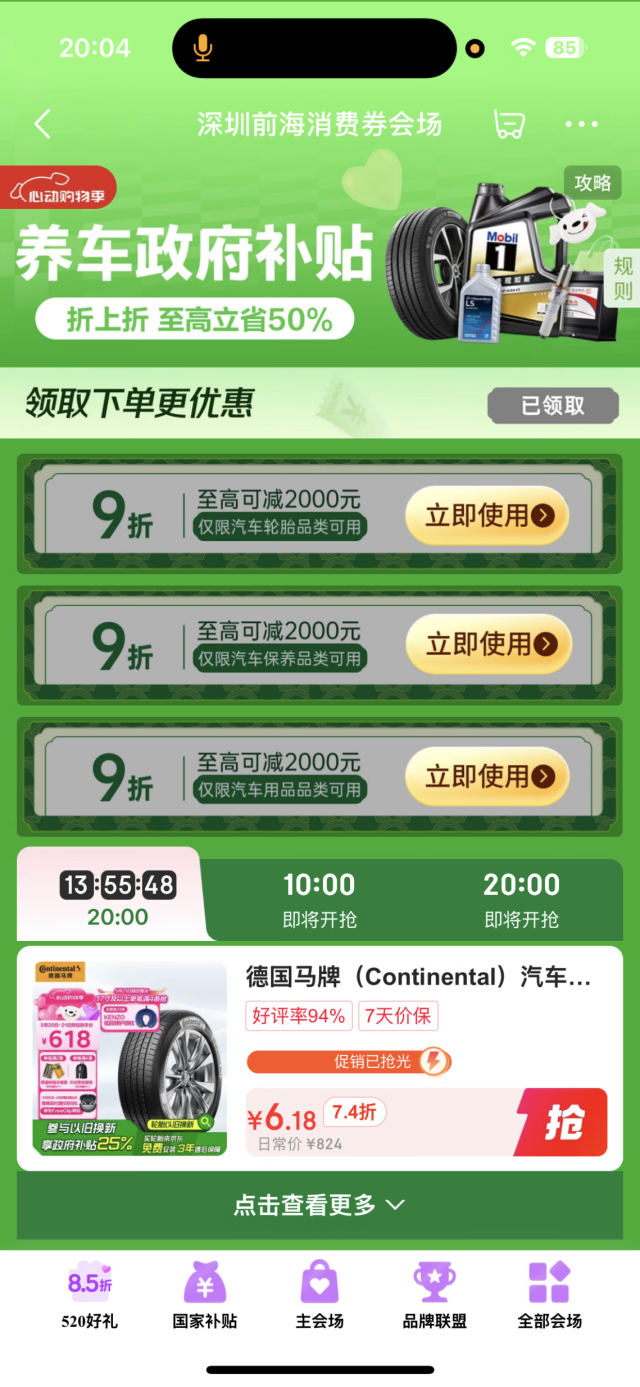Viewport: 640px width, 1387px height.
Task: Use the 汽车轮胎品类 9折 coupon
Action: 487,515
